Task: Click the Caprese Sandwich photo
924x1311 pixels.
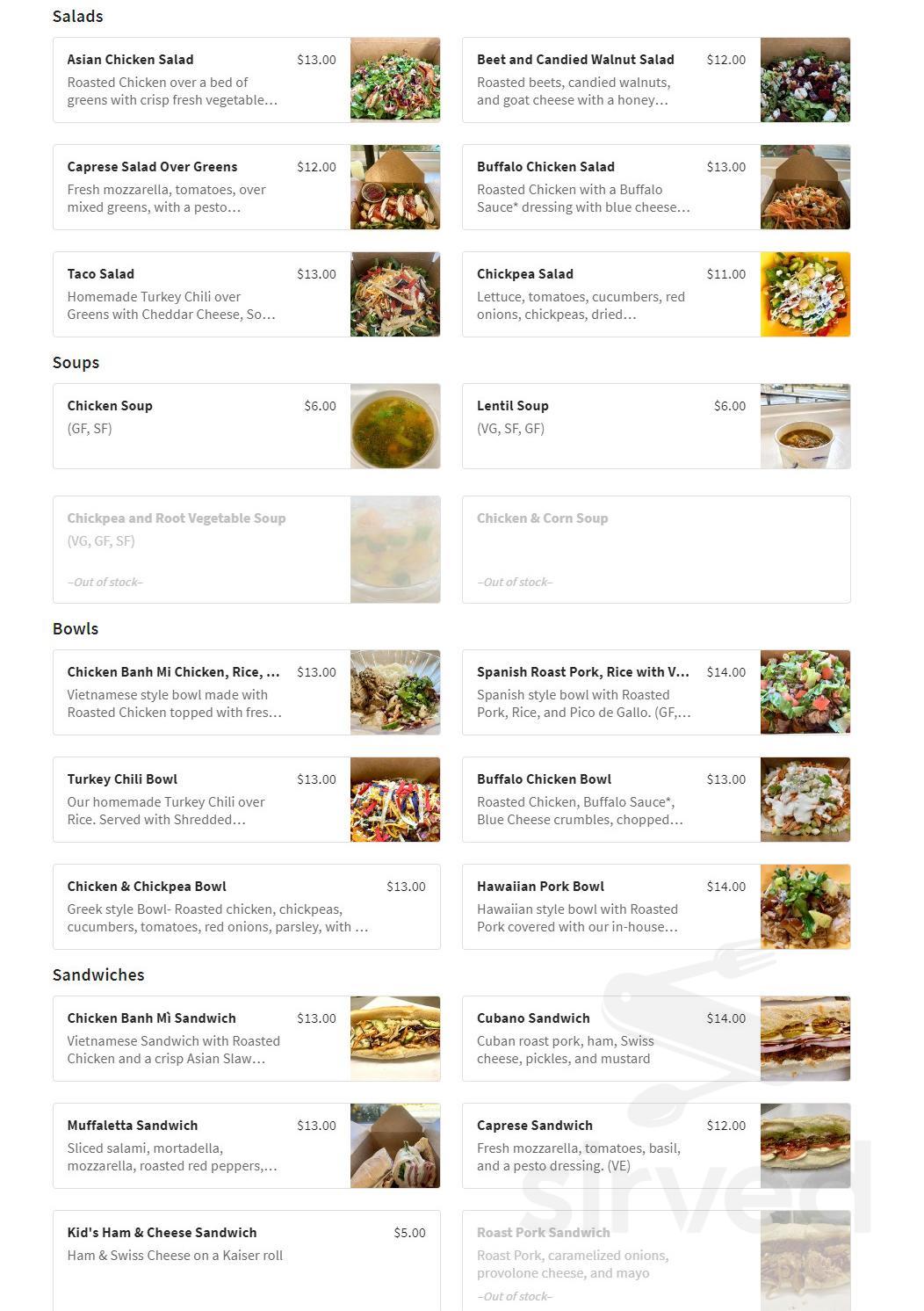Action: [x=805, y=1145]
